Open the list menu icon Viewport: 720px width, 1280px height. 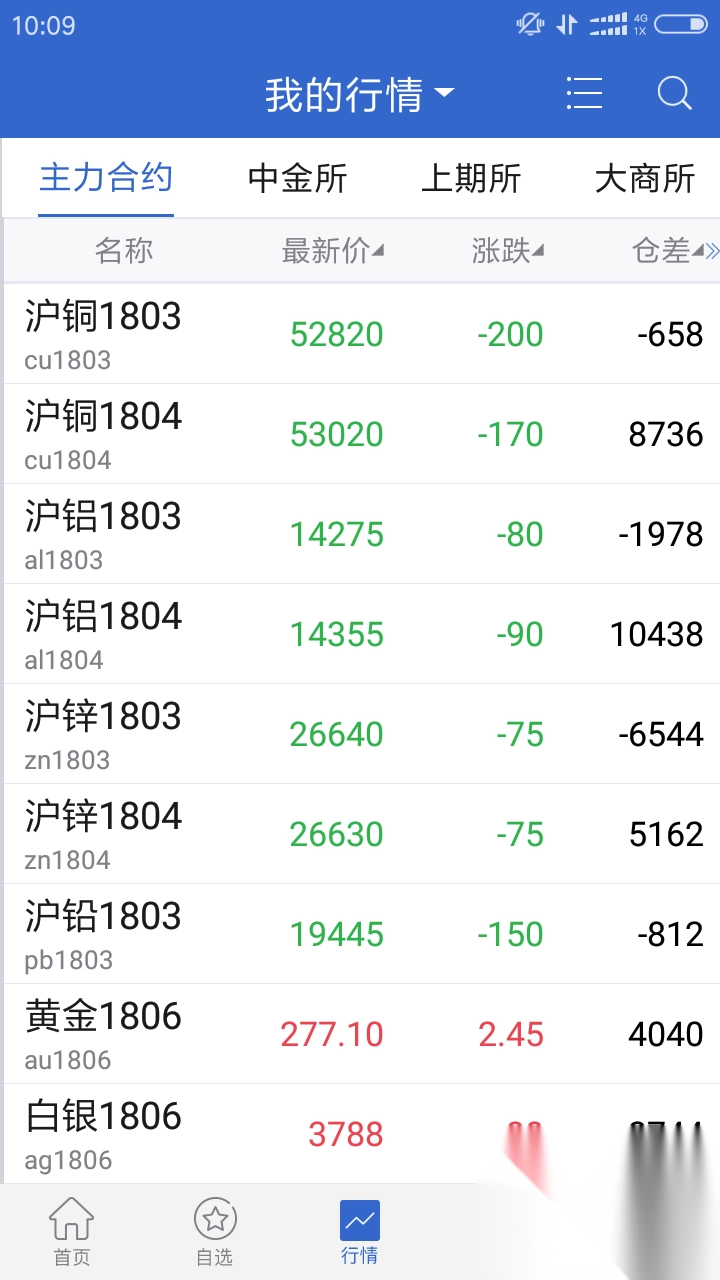pos(584,94)
